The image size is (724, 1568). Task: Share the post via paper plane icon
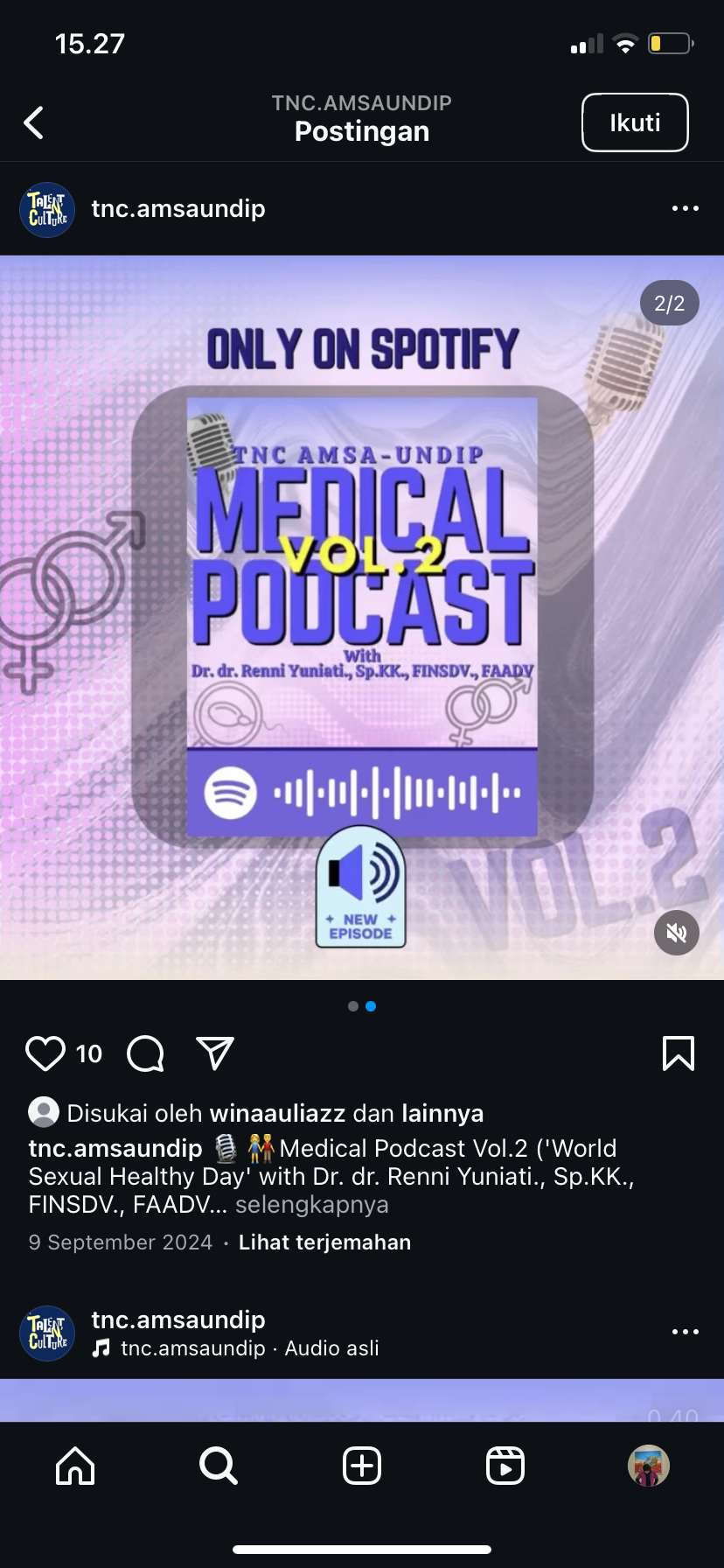[215, 1053]
